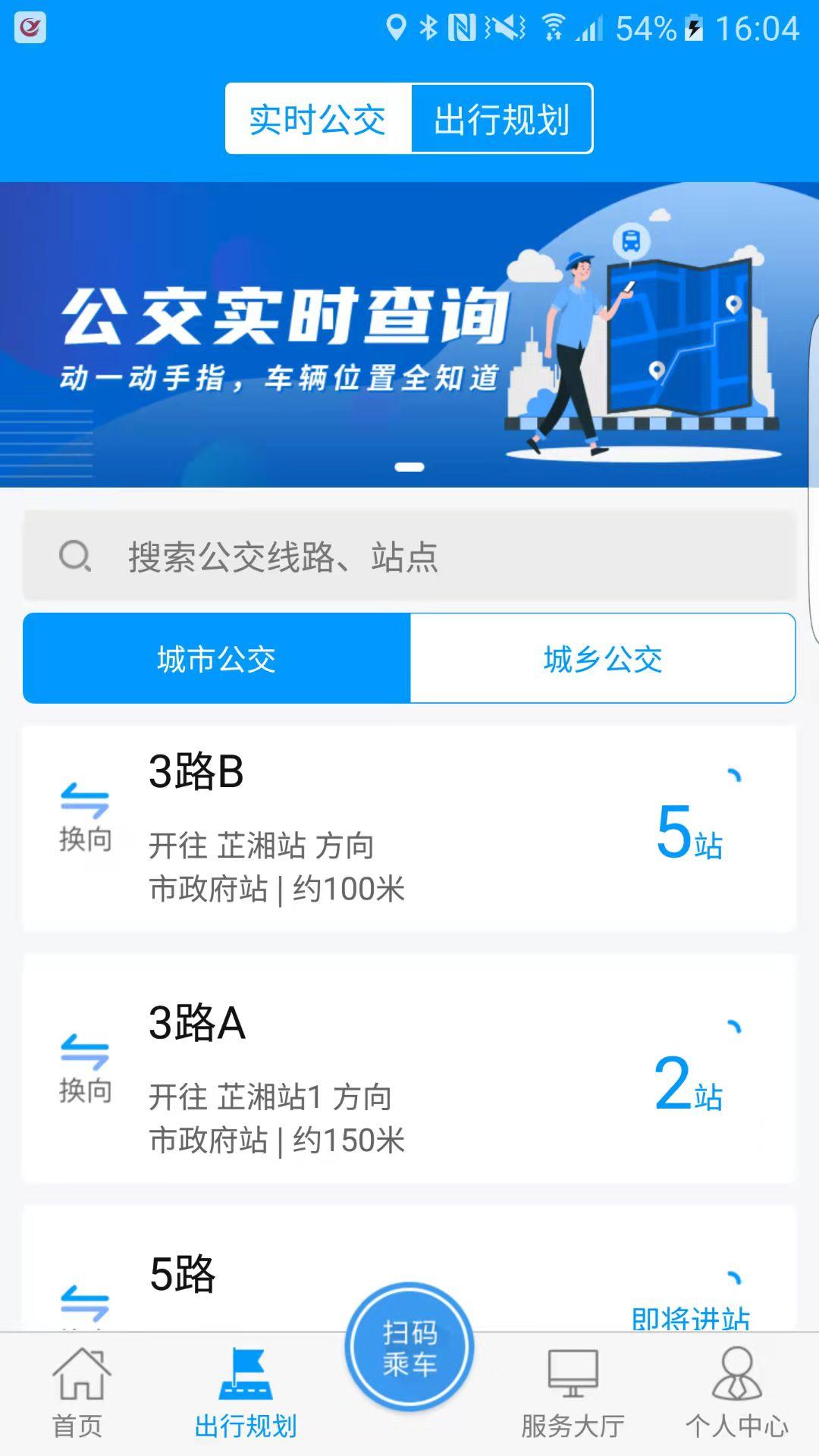Keep 城市公交 selected by tapping it
The width and height of the screenshot is (819, 1456).
(x=215, y=657)
